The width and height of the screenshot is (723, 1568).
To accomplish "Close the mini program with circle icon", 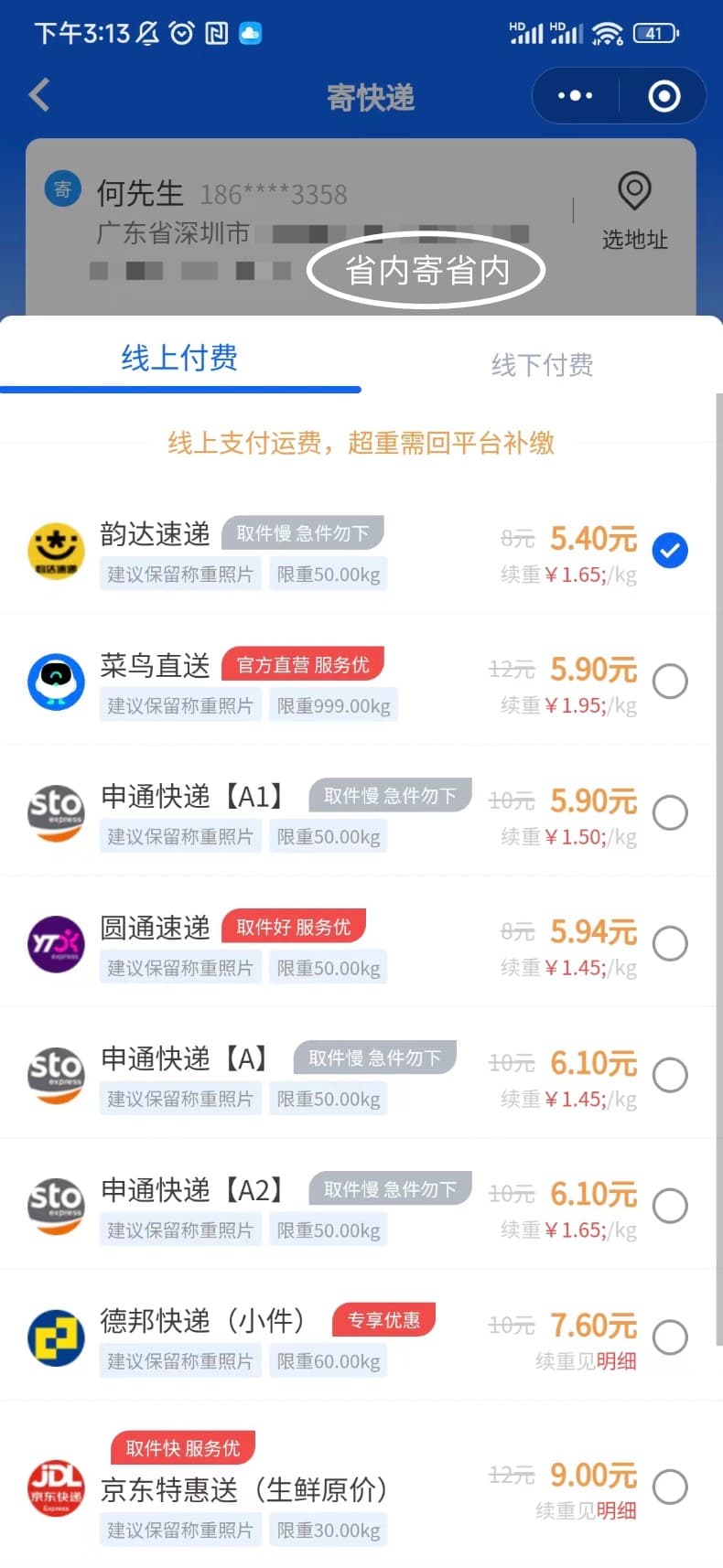I will (664, 95).
